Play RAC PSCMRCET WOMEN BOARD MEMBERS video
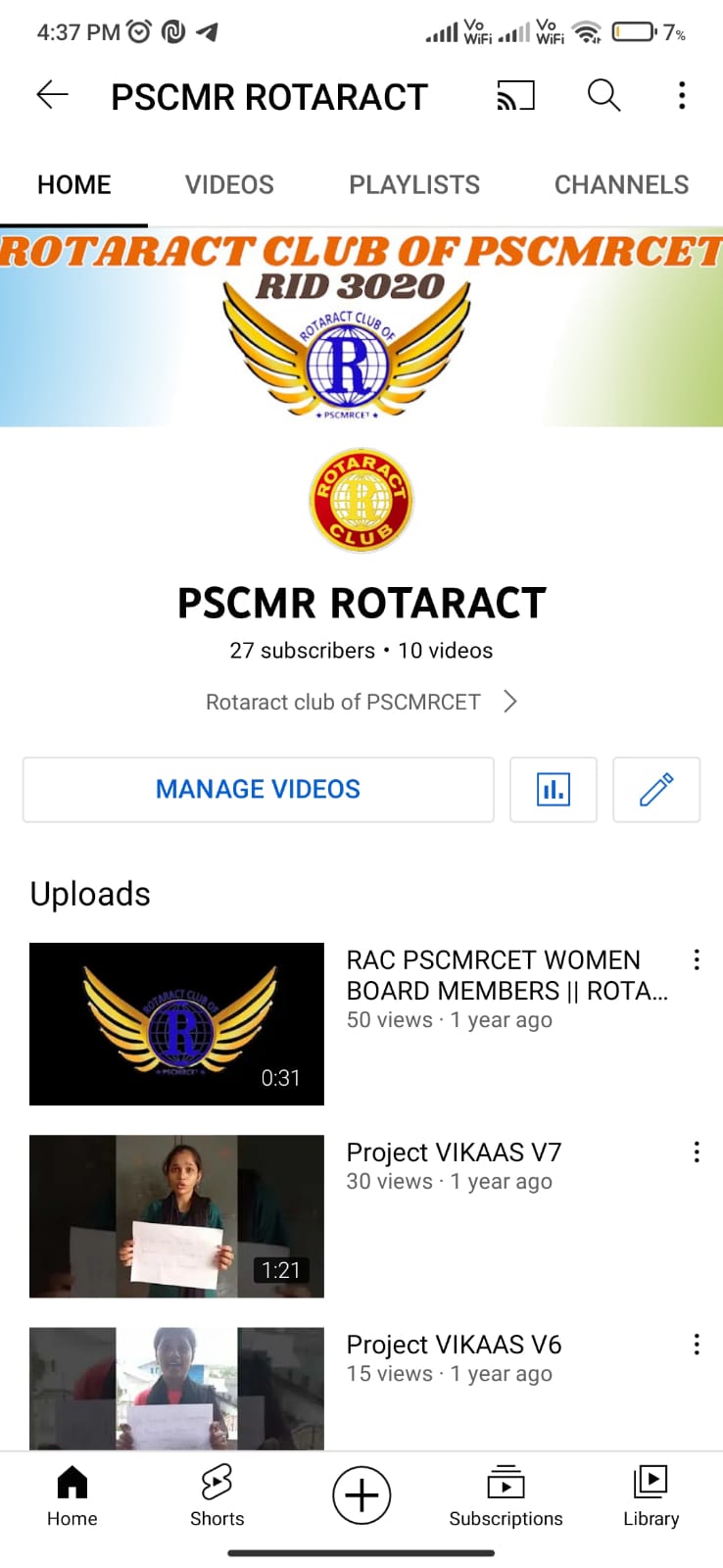723x1568 pixels. click(176, 1023)
